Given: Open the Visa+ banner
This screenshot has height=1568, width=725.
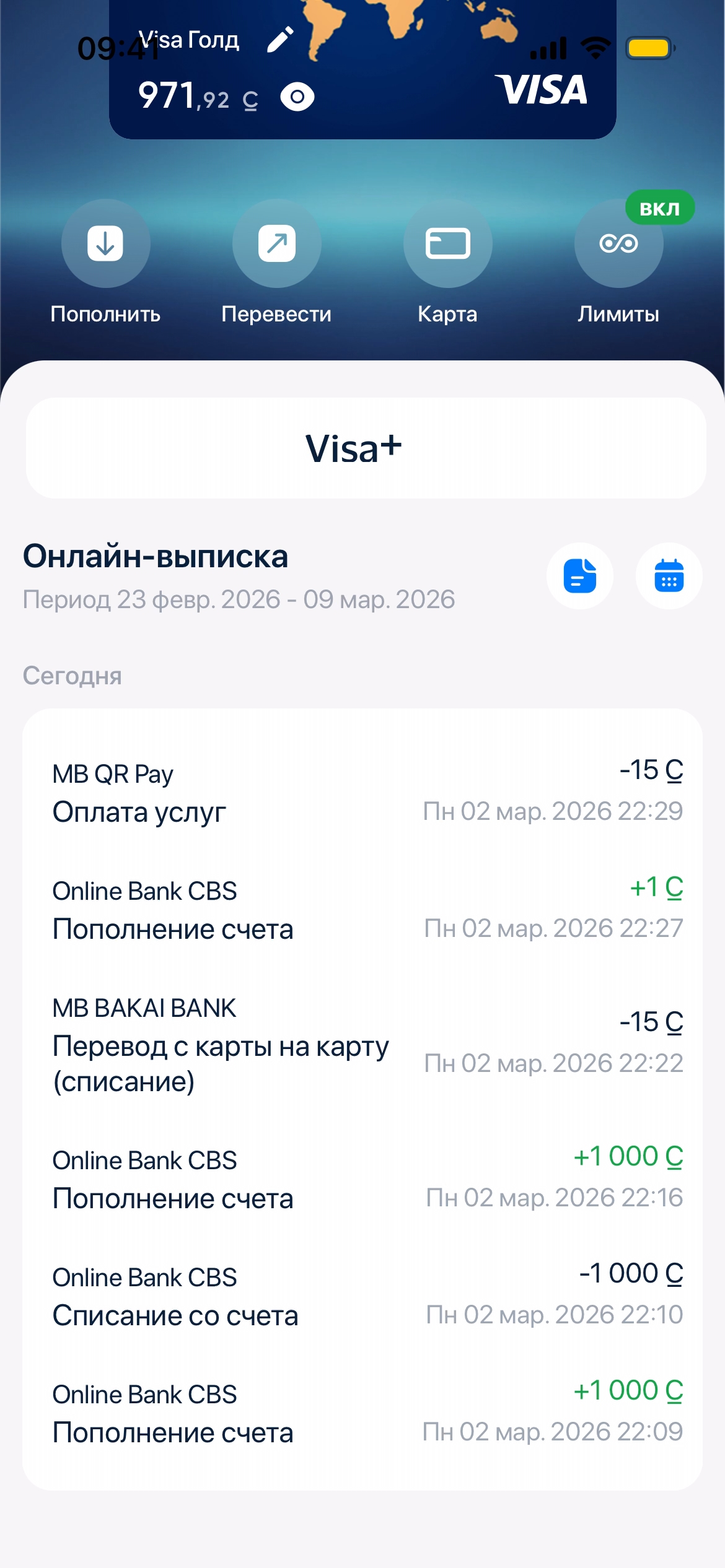Looking at the screenshot, I should (366, 448).
